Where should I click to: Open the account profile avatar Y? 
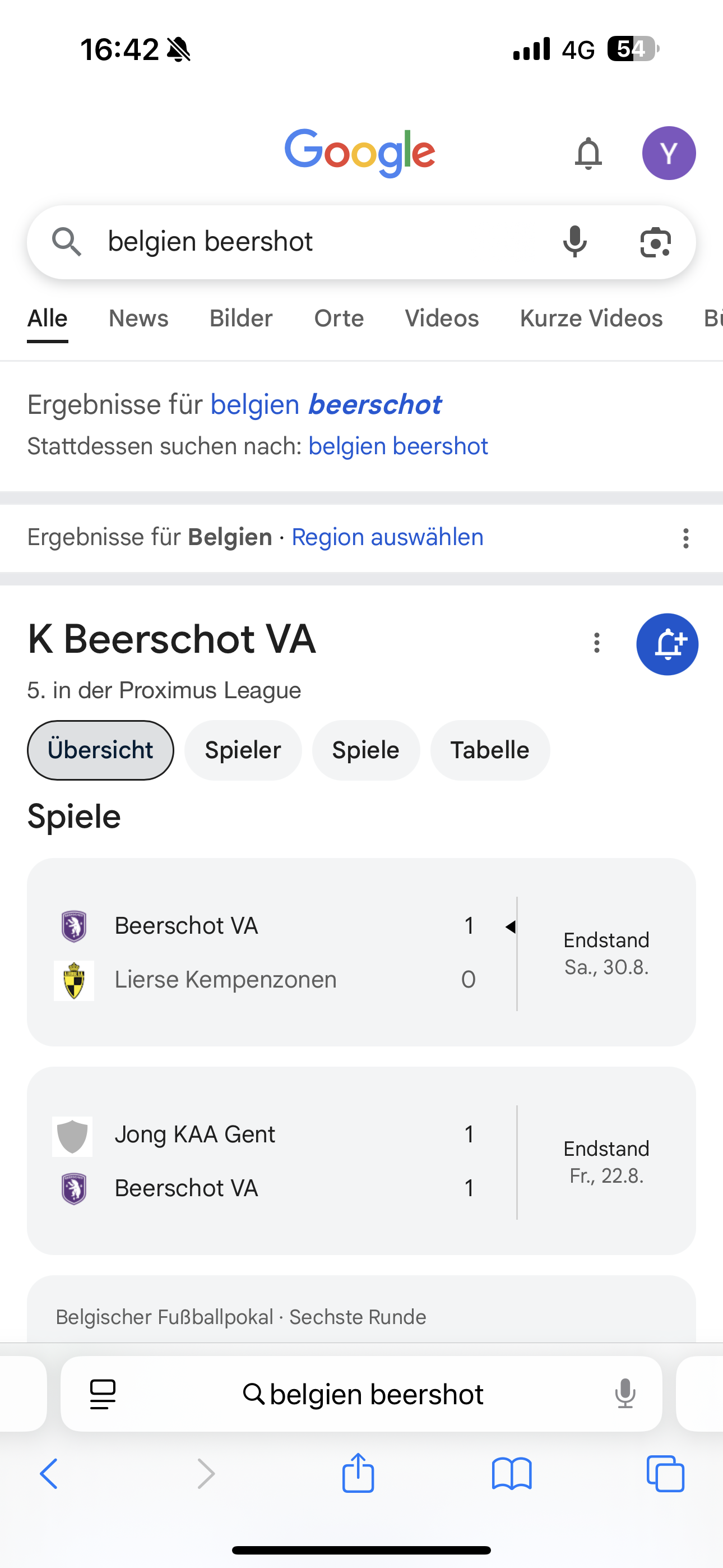point(669,154)
